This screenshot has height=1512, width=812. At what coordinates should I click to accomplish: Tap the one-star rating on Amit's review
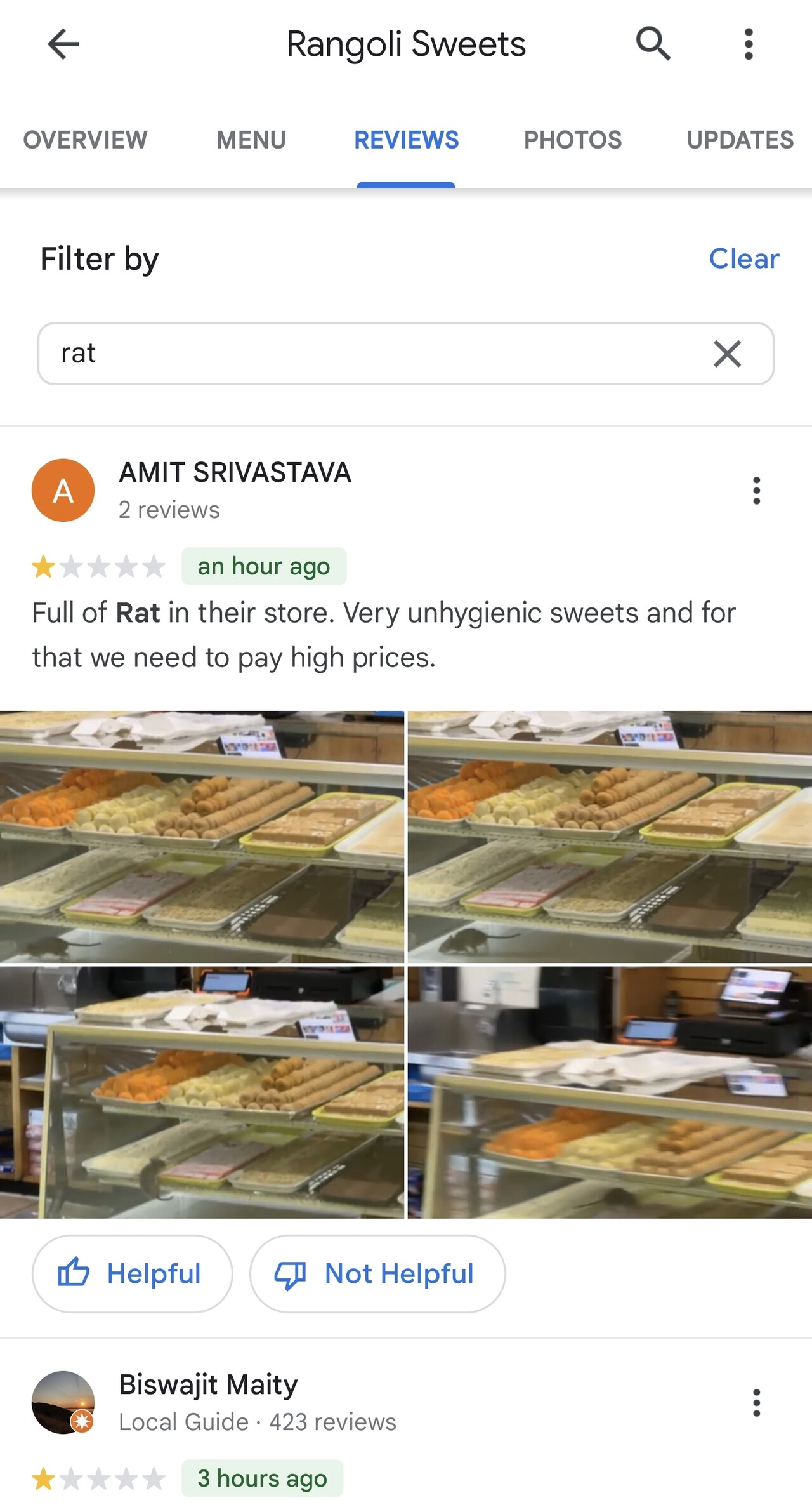coord(42,566)
